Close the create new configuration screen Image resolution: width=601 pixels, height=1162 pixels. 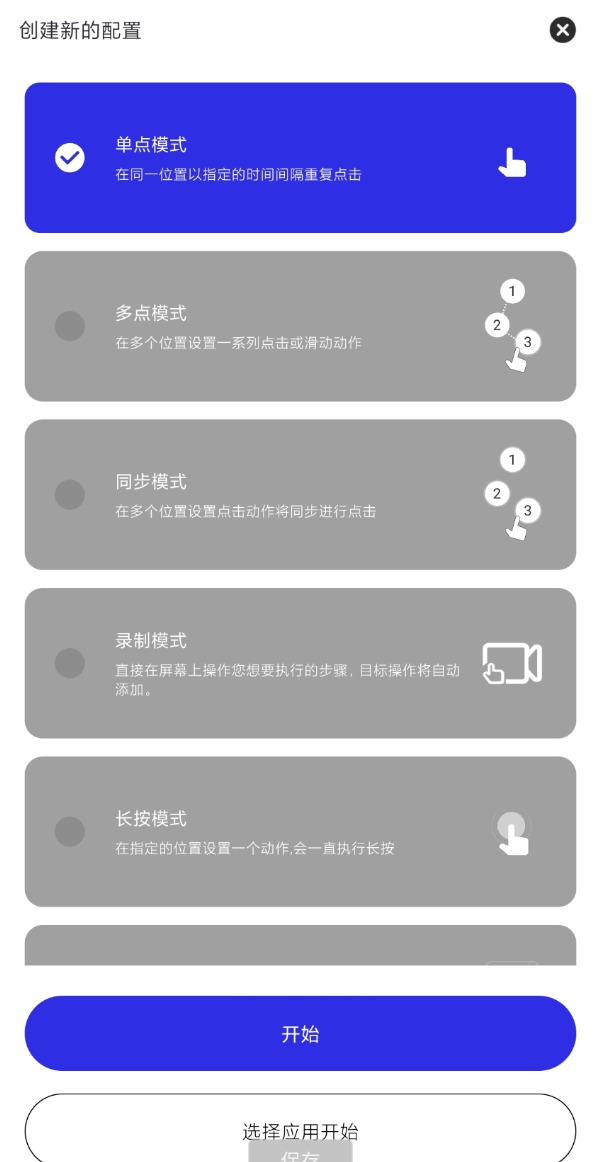click(x=563, y=30)
